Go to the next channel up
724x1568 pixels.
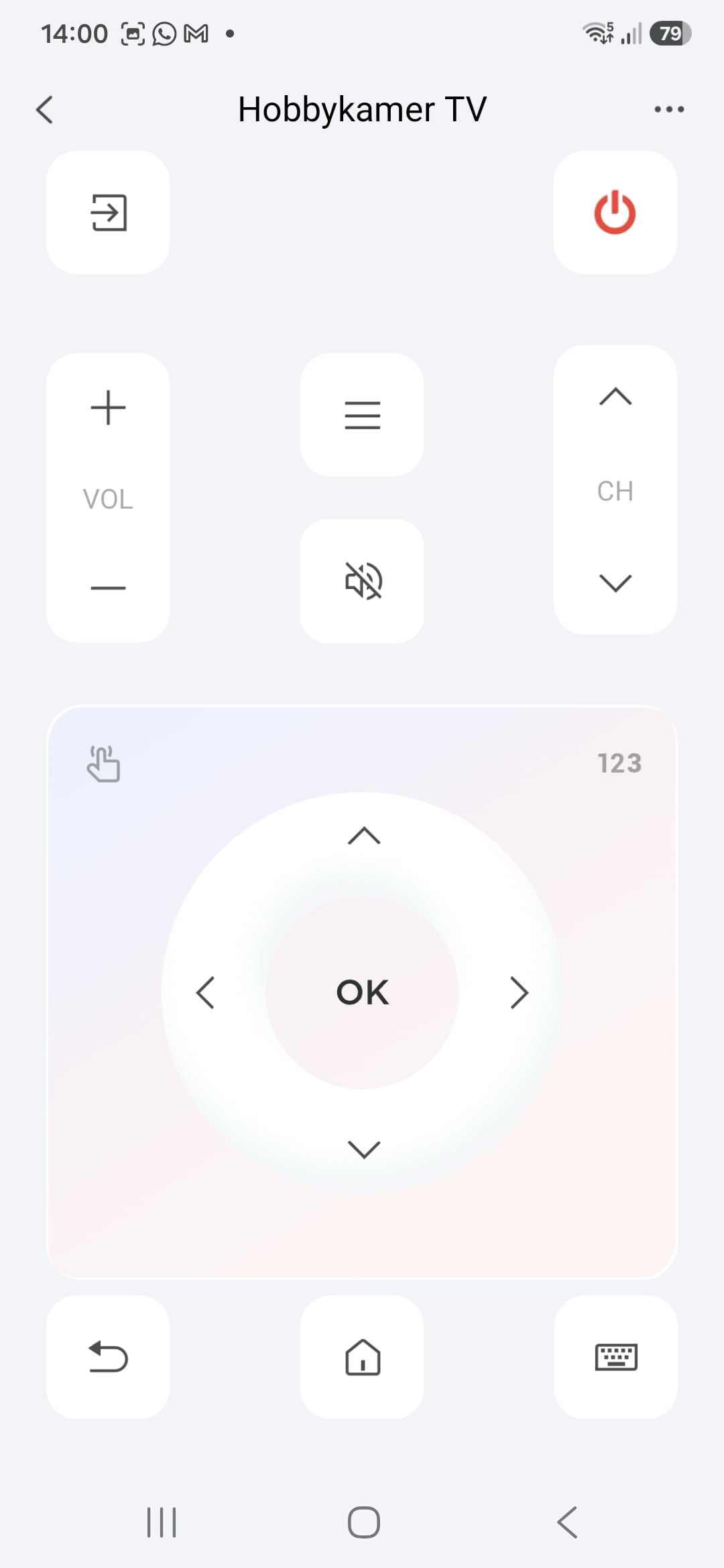pyautogui.click(x=615, y=397)
